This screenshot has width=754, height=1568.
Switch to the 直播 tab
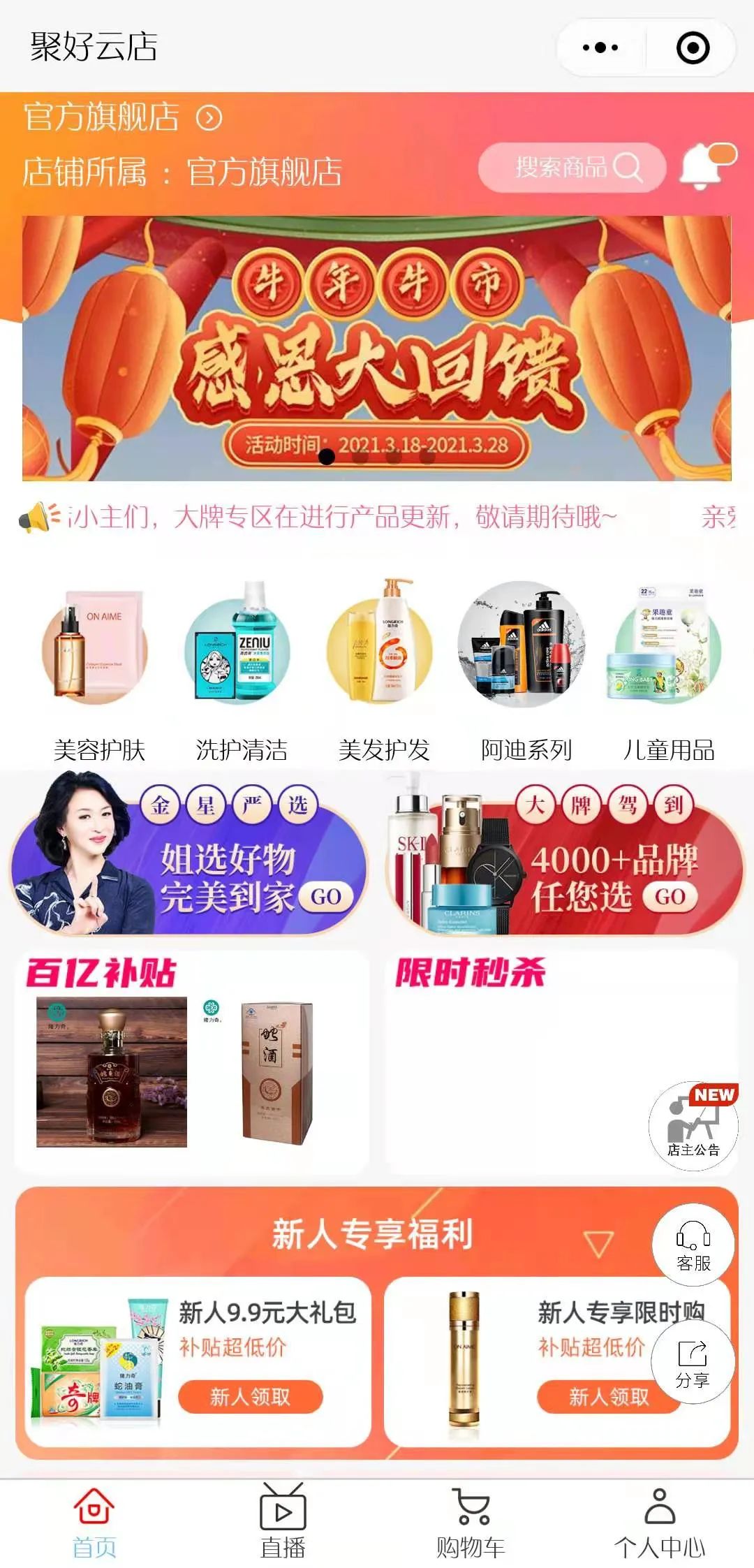tap(283, 1523)
